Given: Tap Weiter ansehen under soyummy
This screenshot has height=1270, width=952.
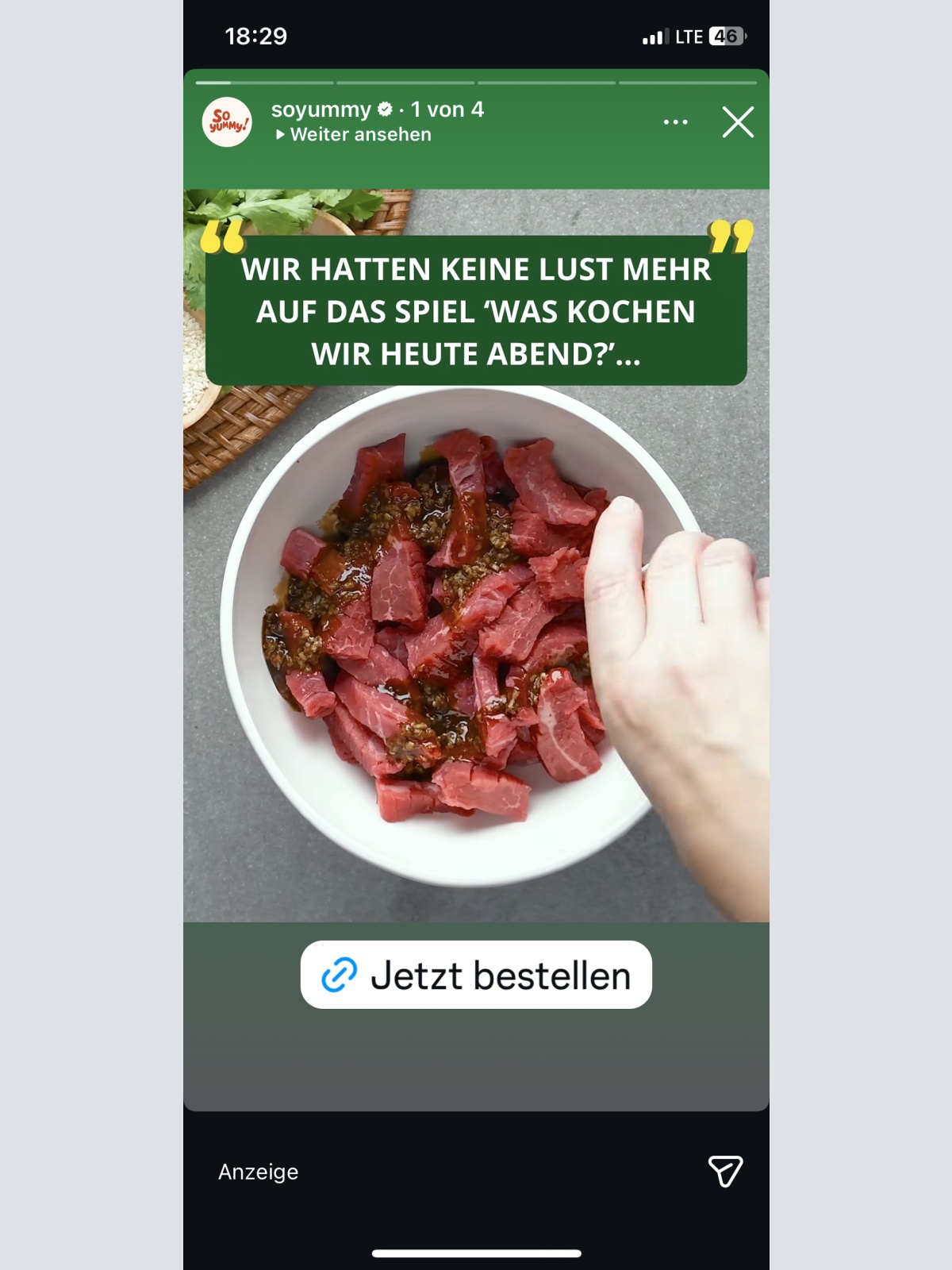Looking at the screenshot, I should 354,135.
